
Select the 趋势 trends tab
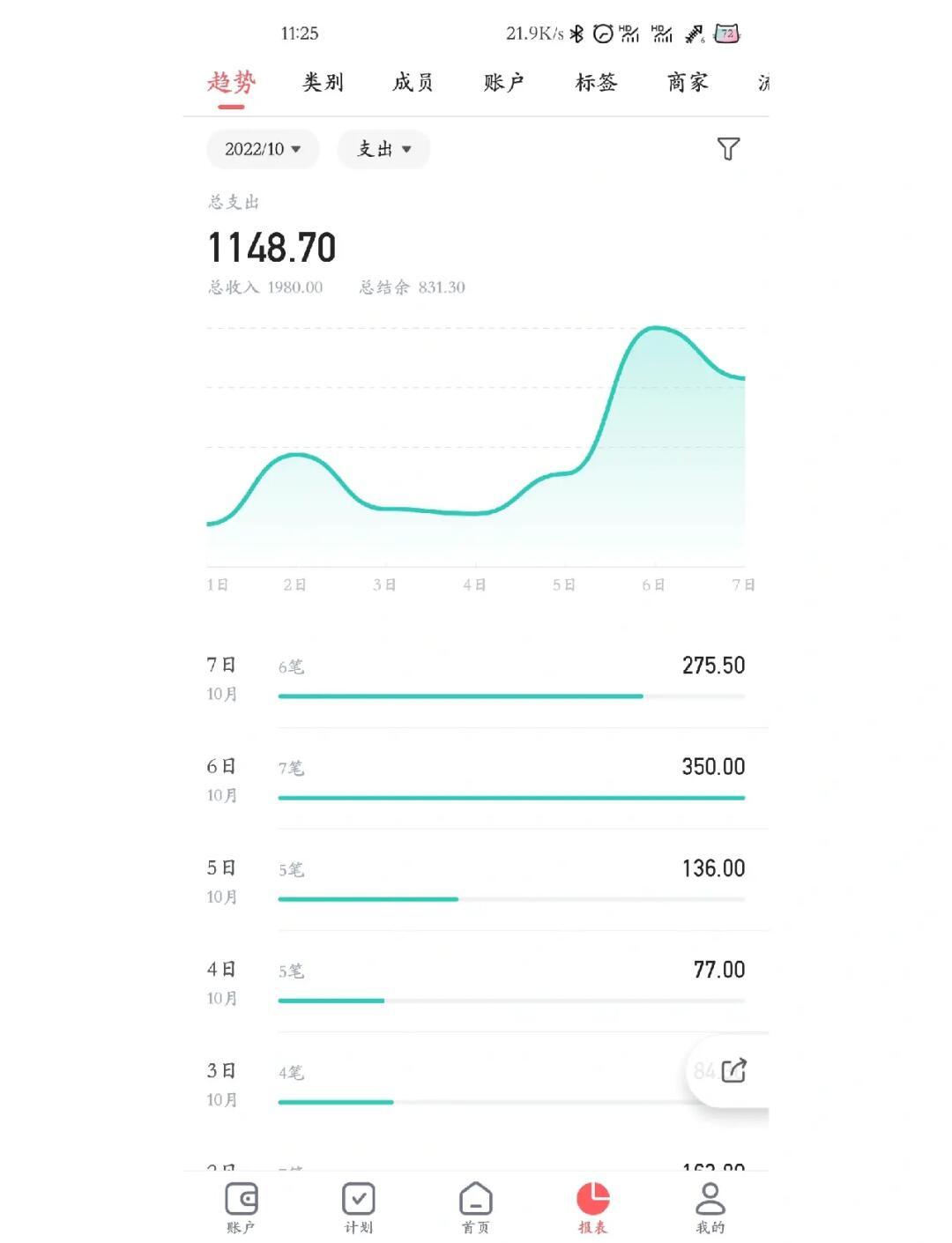231,82
